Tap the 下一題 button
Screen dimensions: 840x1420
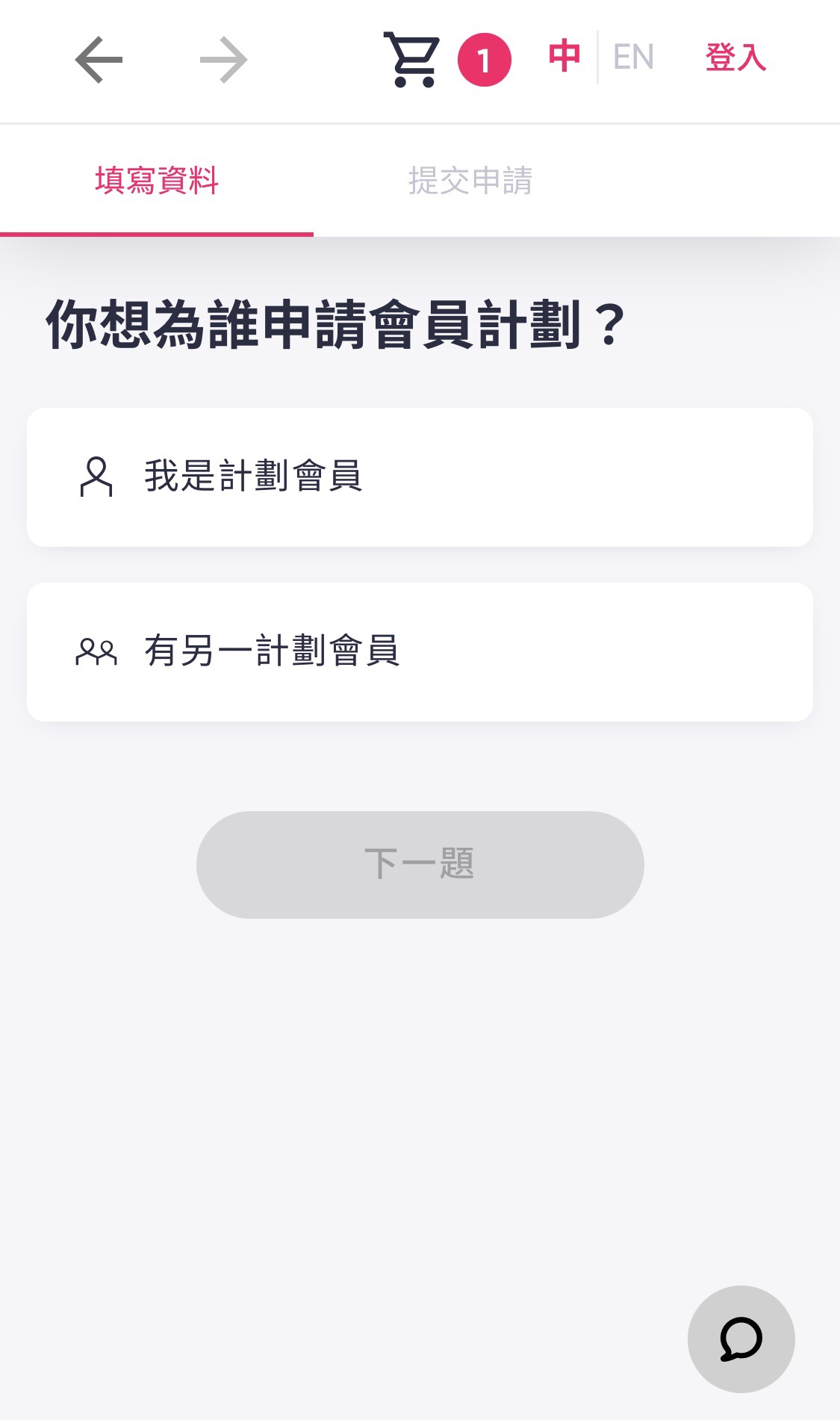click(420, 864)
